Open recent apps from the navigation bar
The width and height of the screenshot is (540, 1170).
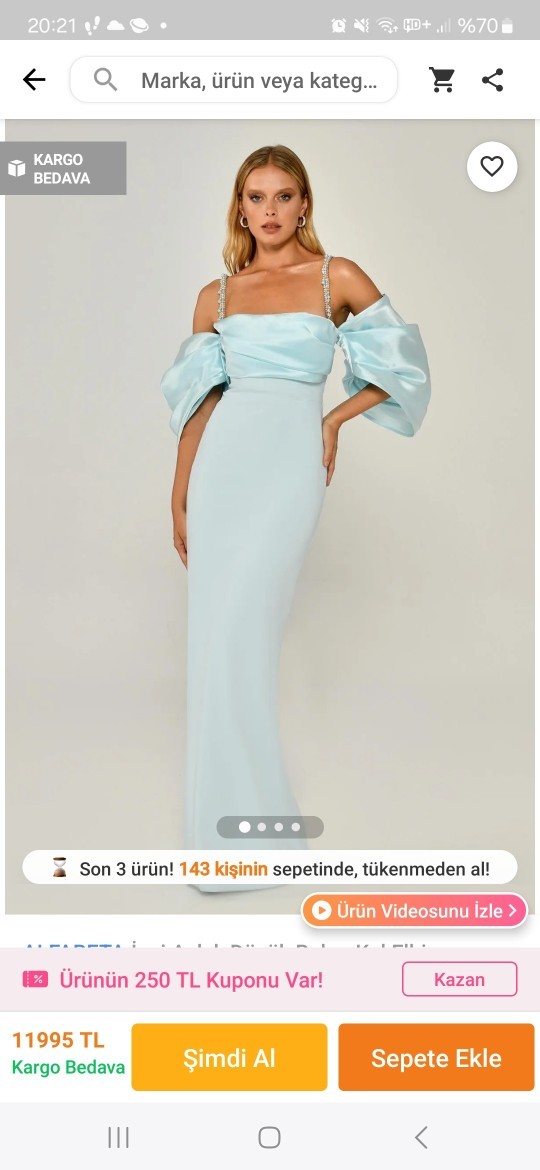[119, 1137]
